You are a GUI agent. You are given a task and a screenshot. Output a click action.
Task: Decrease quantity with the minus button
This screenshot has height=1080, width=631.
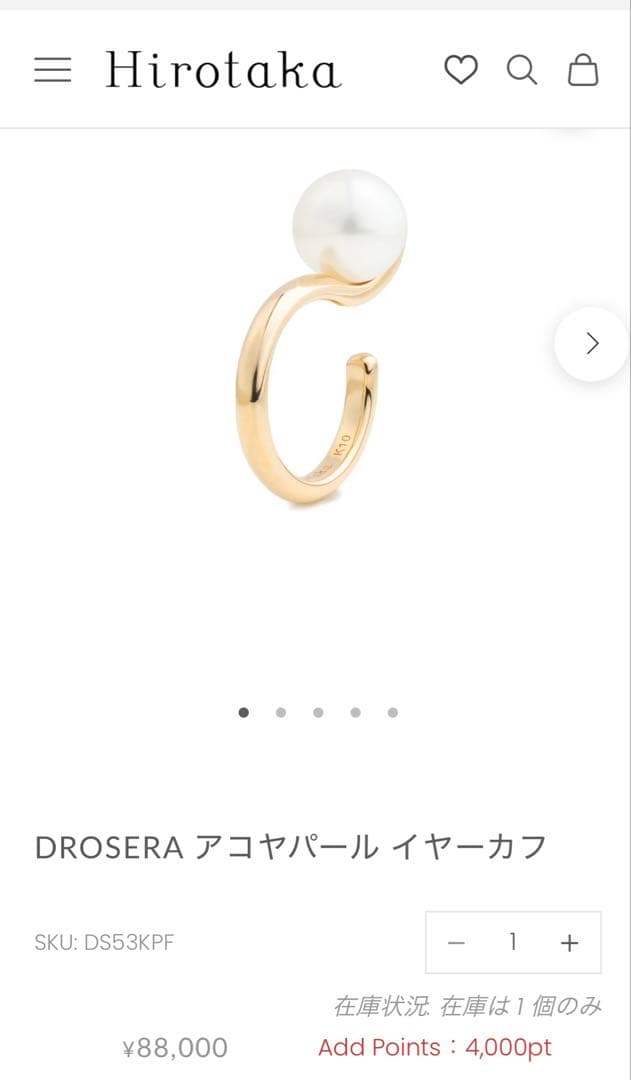click(457, 942)
